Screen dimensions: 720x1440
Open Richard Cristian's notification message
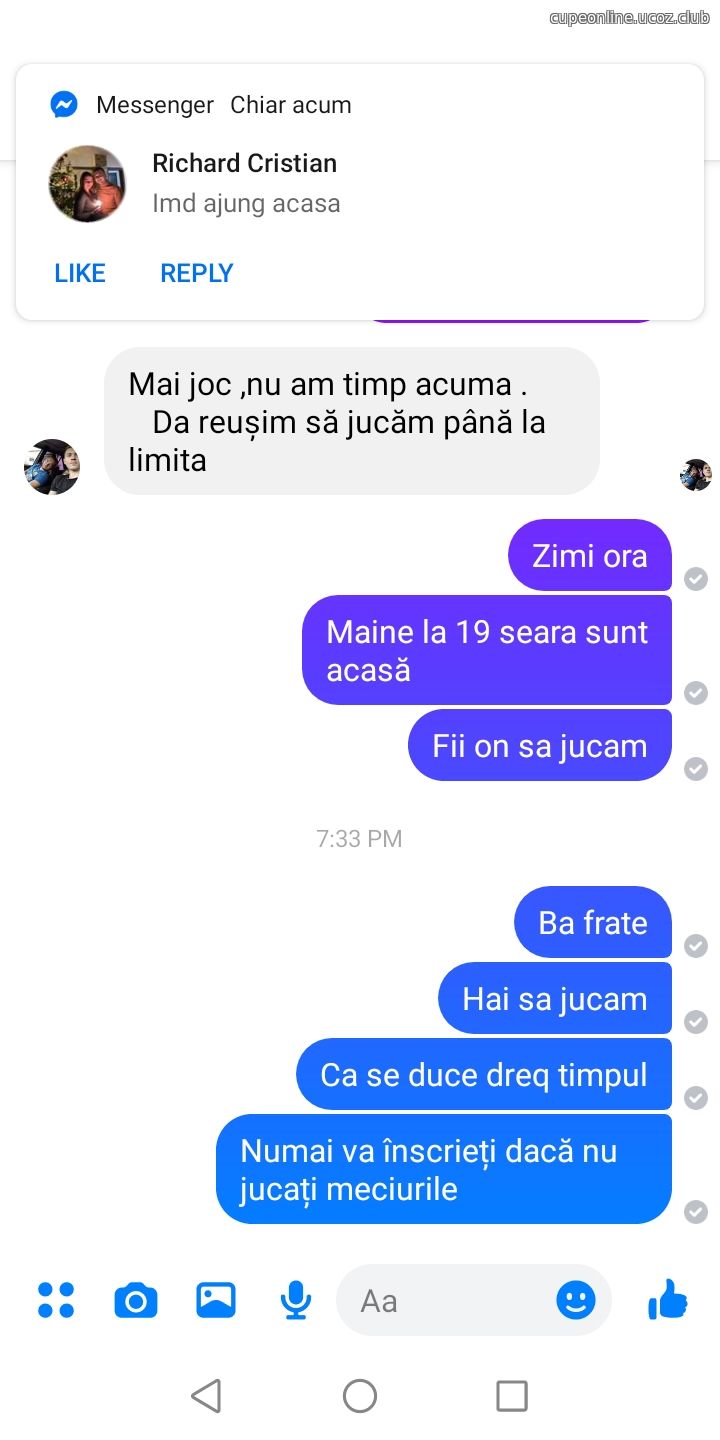360,184
